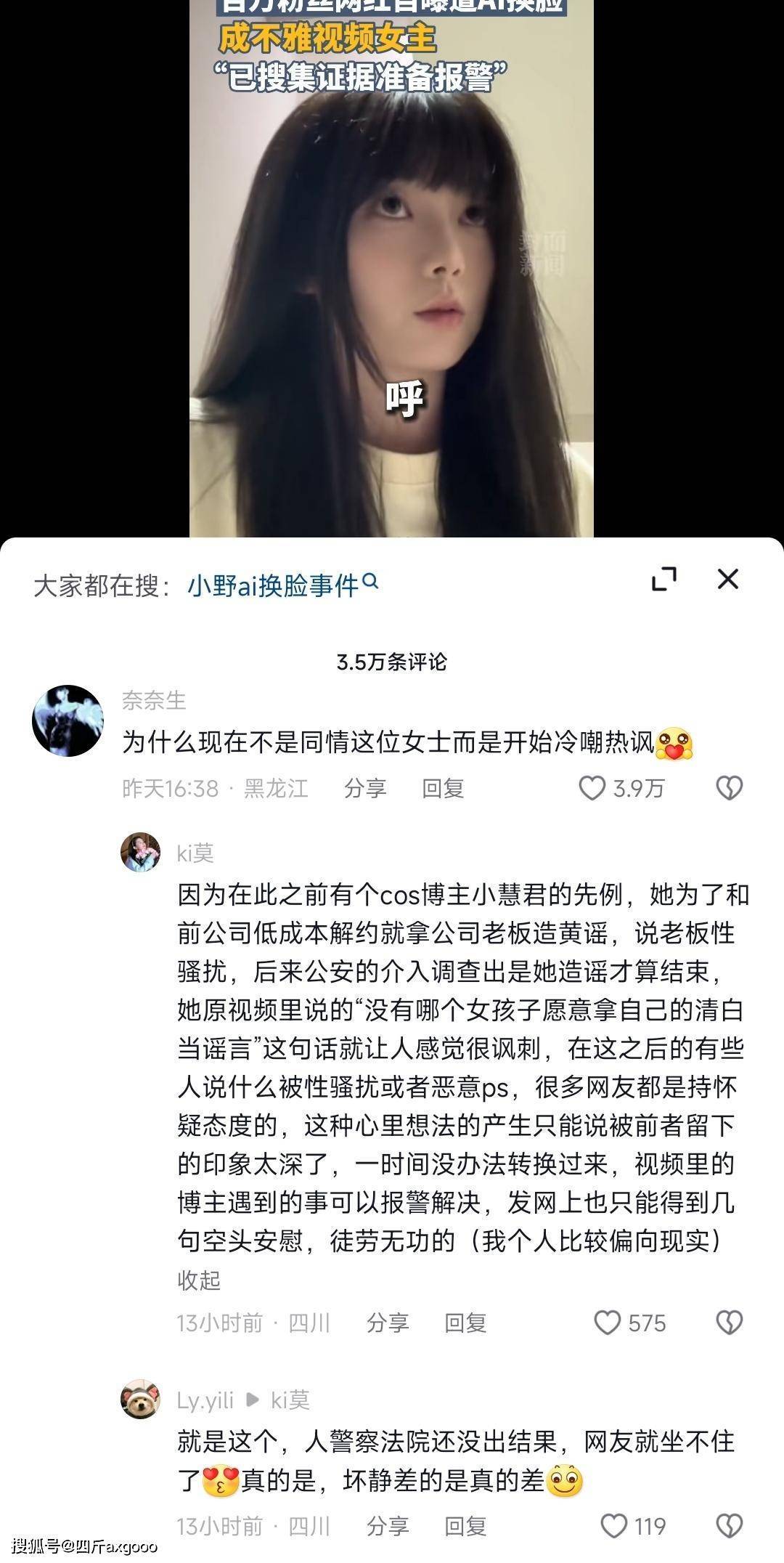Reply to ki莫's comment
784x1563 pixels.
465,1323
